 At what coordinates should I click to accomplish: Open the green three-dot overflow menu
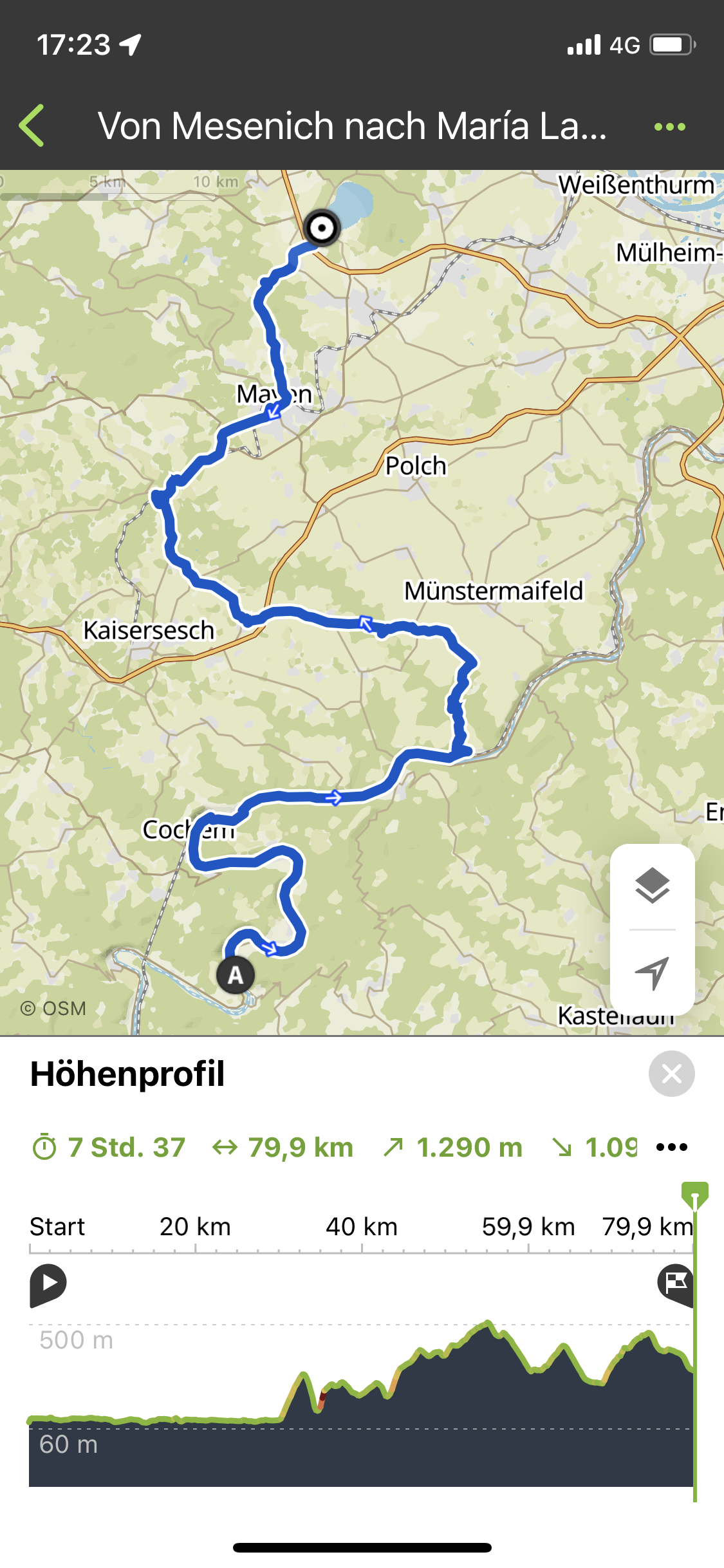point(669,127)
